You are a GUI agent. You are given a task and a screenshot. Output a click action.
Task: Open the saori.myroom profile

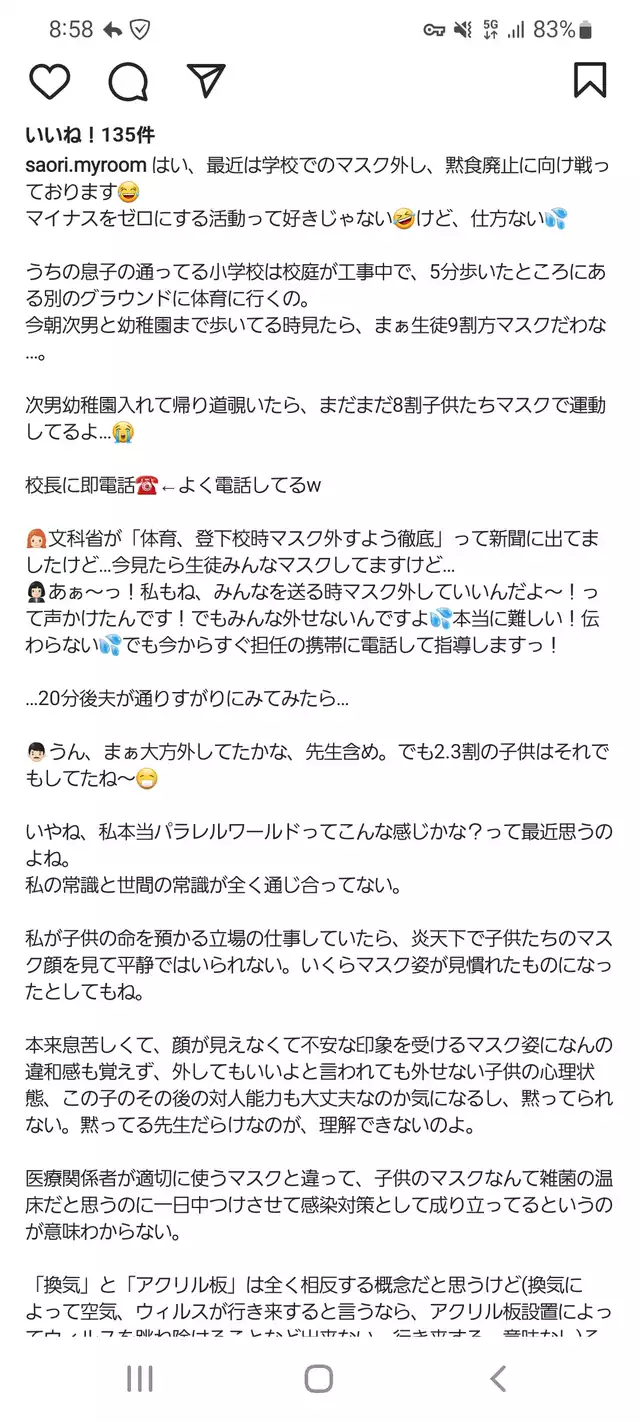87,164
